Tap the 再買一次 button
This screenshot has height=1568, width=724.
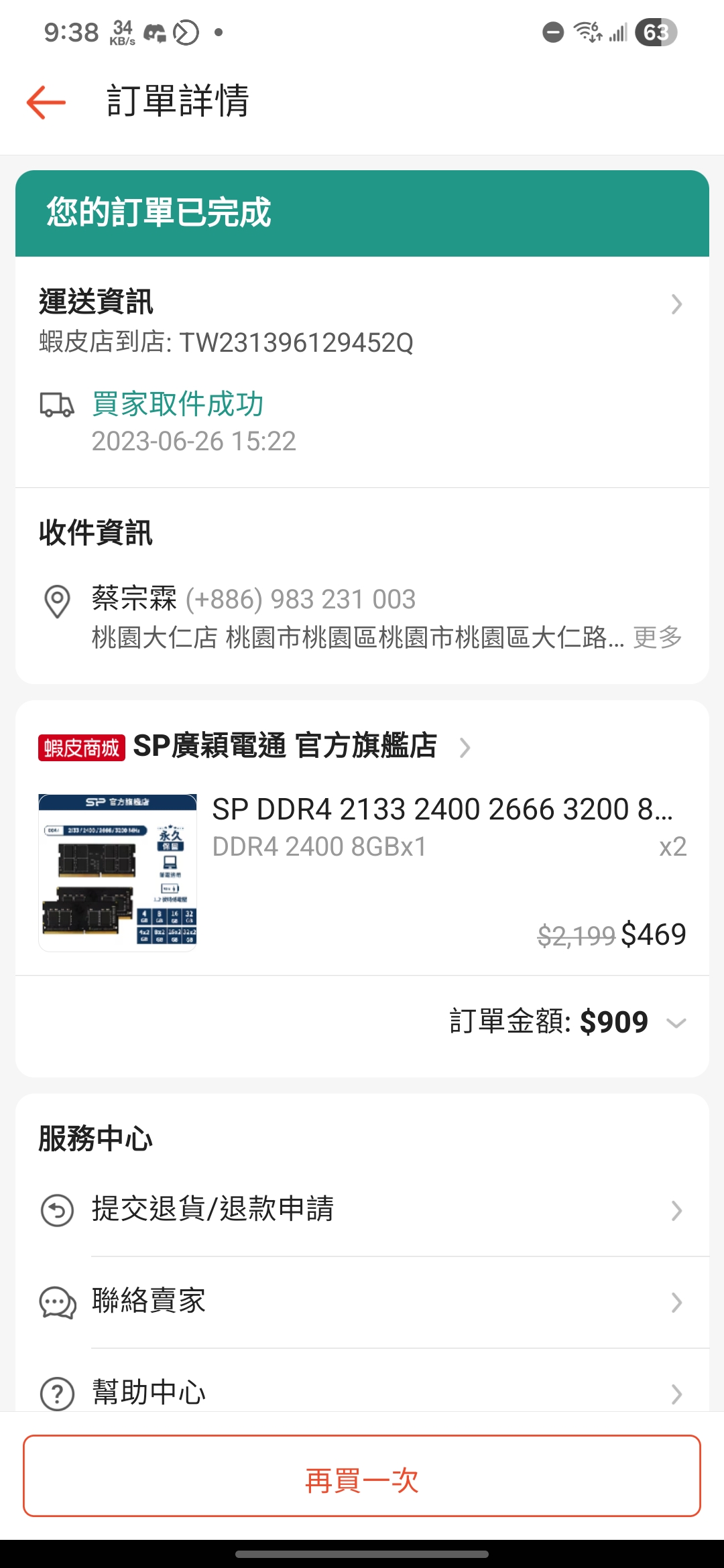(x=362, y=1476)
